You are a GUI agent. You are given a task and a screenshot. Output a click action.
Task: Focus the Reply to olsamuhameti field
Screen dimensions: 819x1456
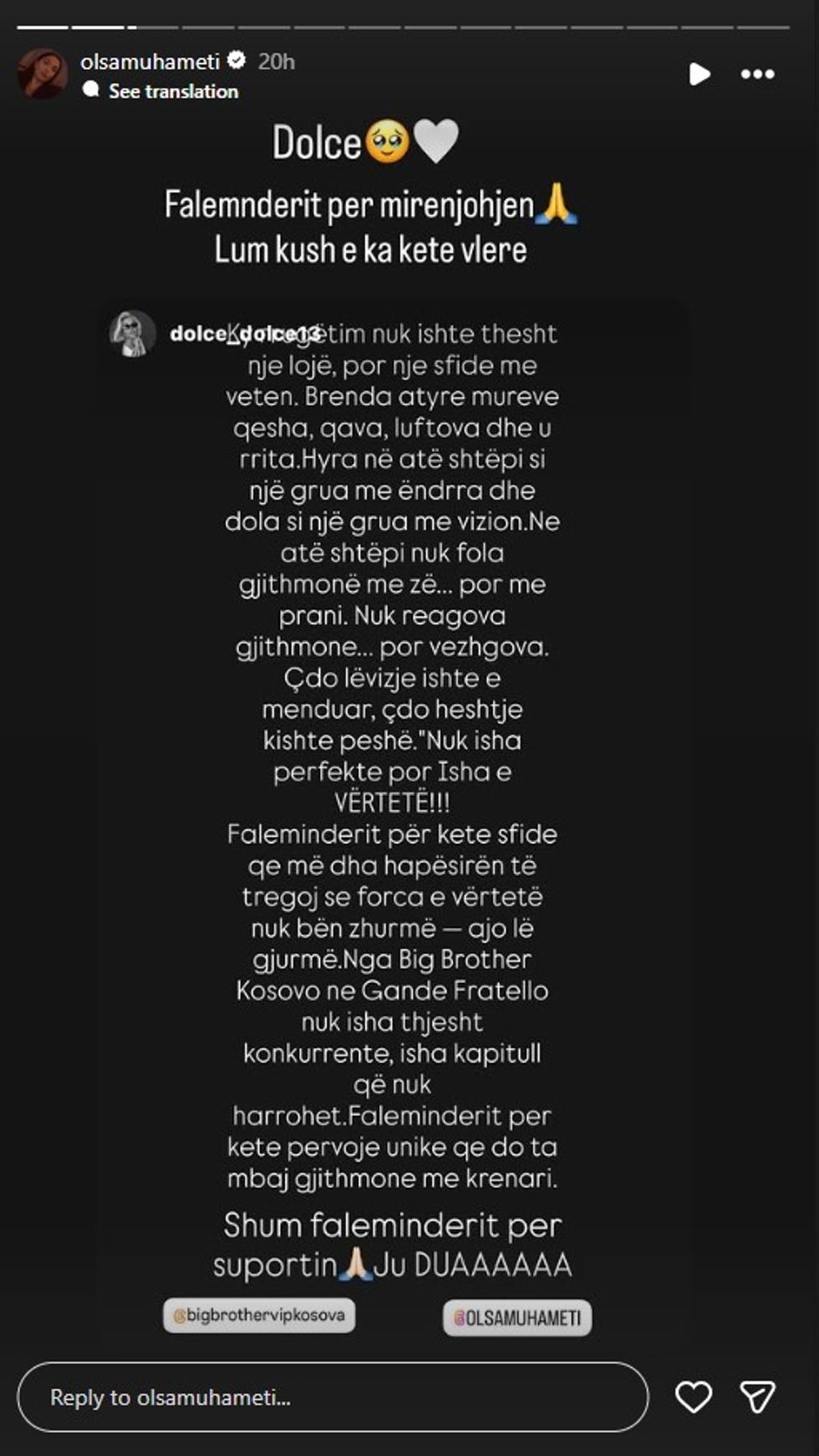pos(333,1397)
